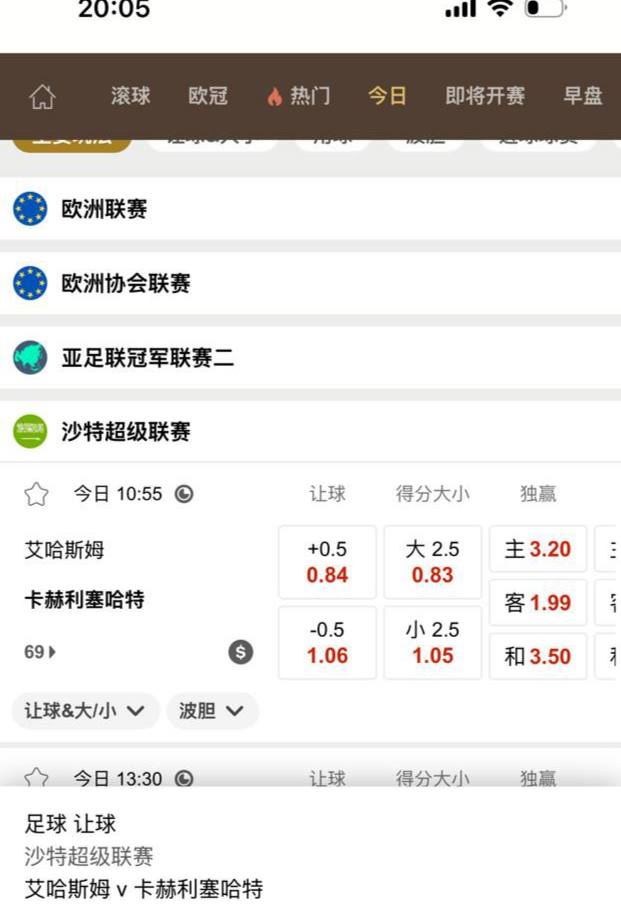The width and height of the screenshot is (621, 907).
Task: Choose 和 draw at 3.50
Action: (x=538, y=657)
